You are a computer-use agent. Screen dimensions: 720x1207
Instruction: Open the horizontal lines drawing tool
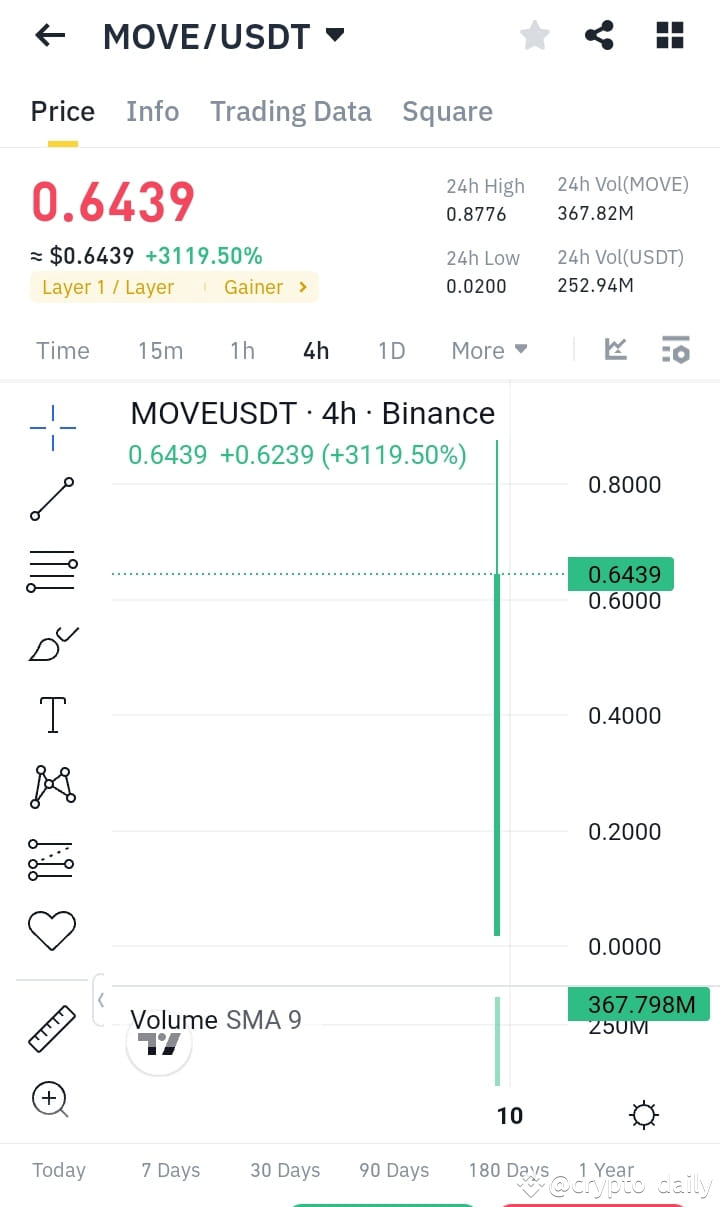[52, 570]
